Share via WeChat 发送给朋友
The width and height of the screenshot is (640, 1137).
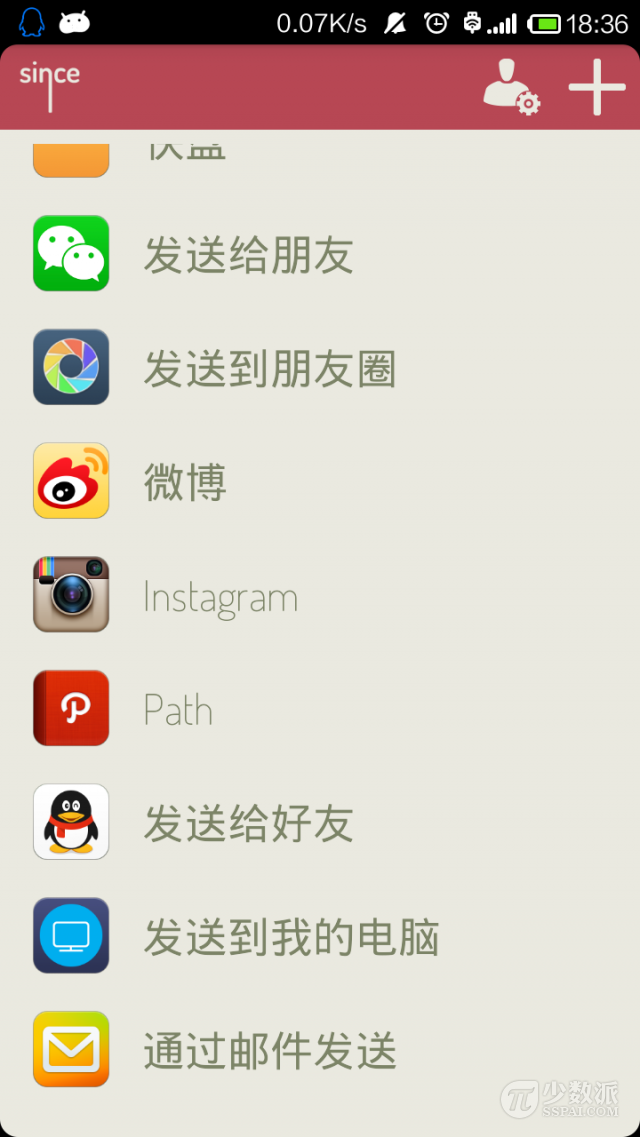248,254
